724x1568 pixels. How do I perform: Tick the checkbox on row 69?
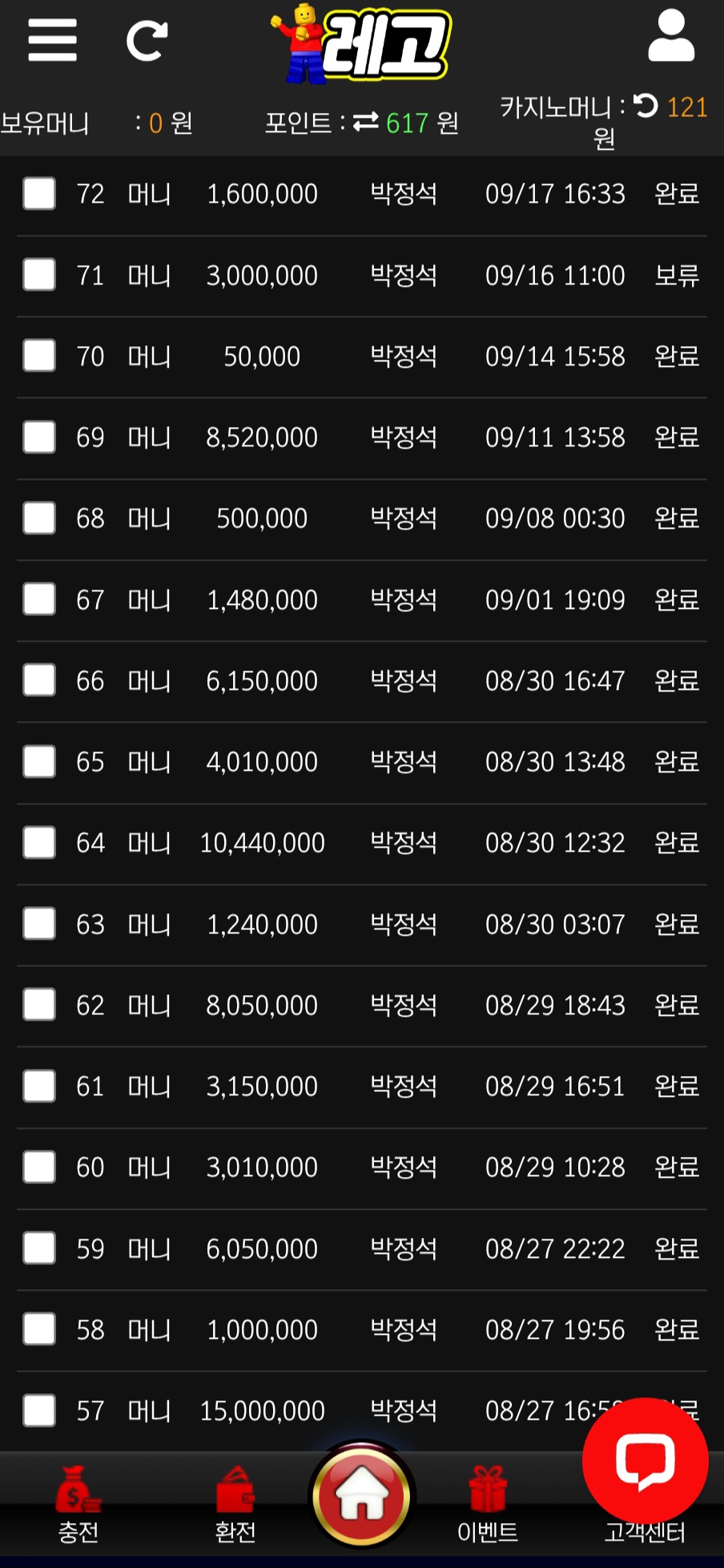pyautogui.click(x=39, y=437)
